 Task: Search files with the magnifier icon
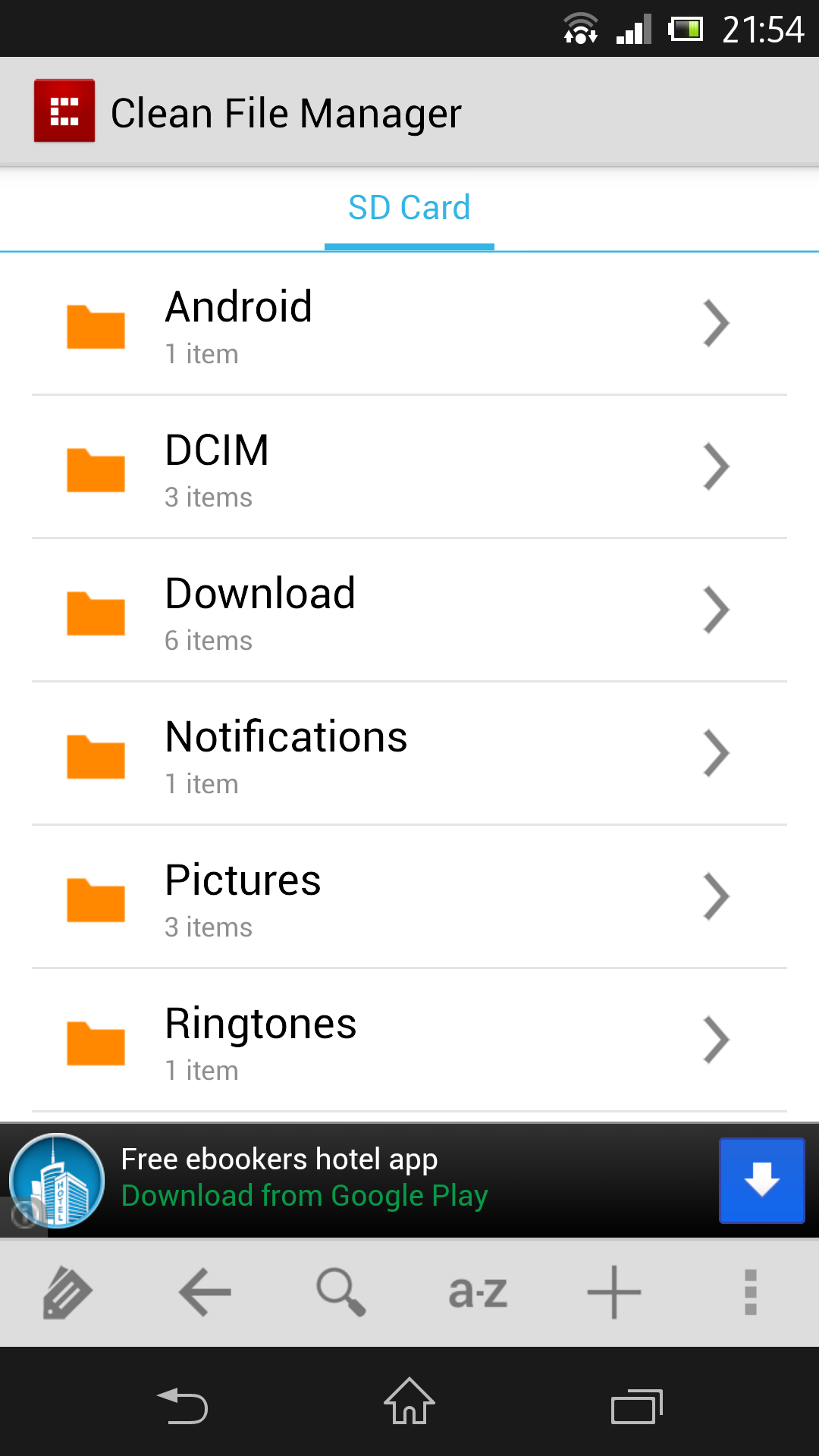(341, 1291)
